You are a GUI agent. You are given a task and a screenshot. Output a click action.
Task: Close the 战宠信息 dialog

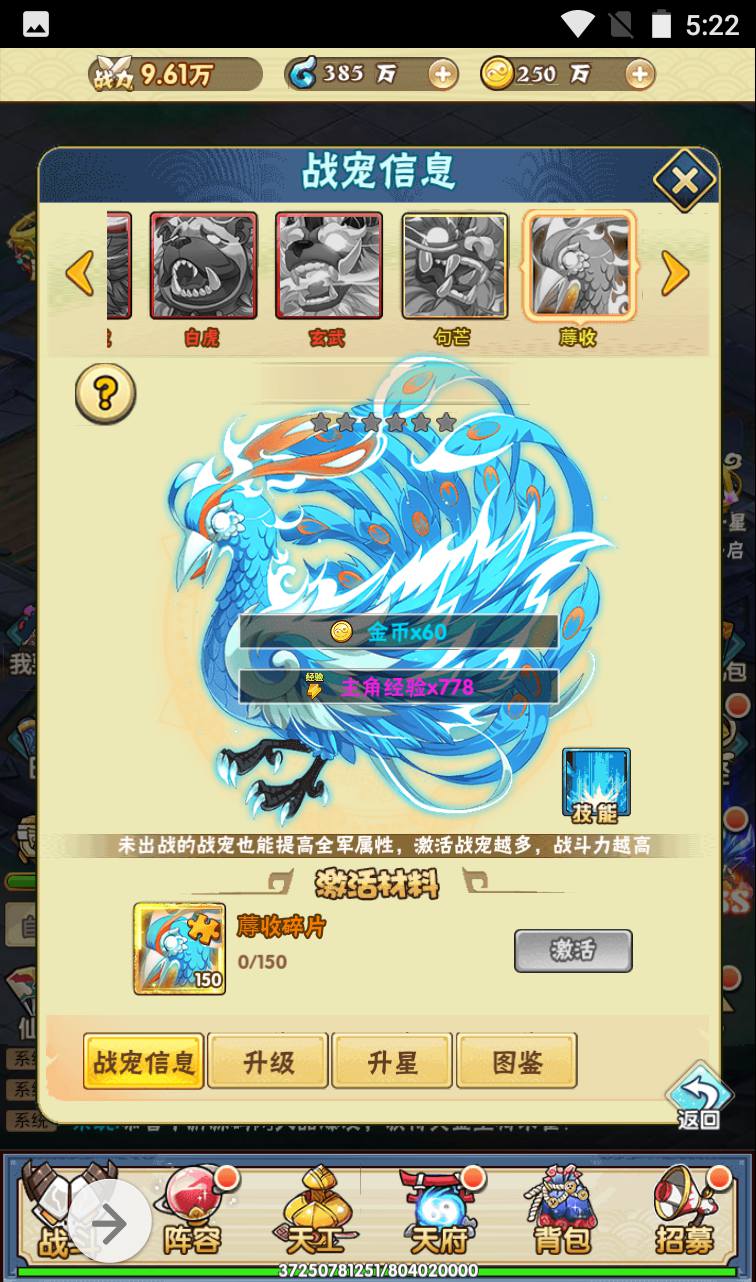(x=685, y=182)
